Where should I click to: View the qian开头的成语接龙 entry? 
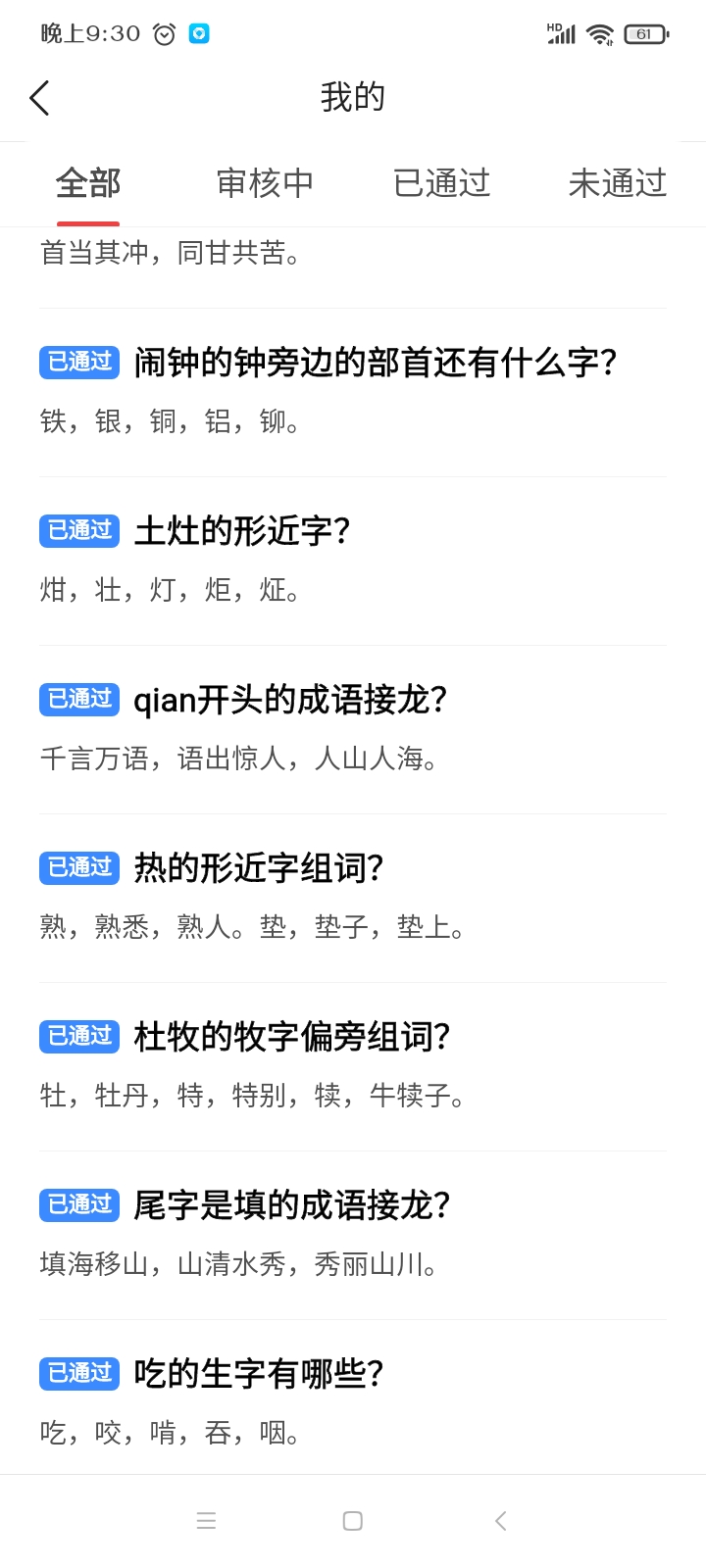pyautogui.click(x=290, y=700)
